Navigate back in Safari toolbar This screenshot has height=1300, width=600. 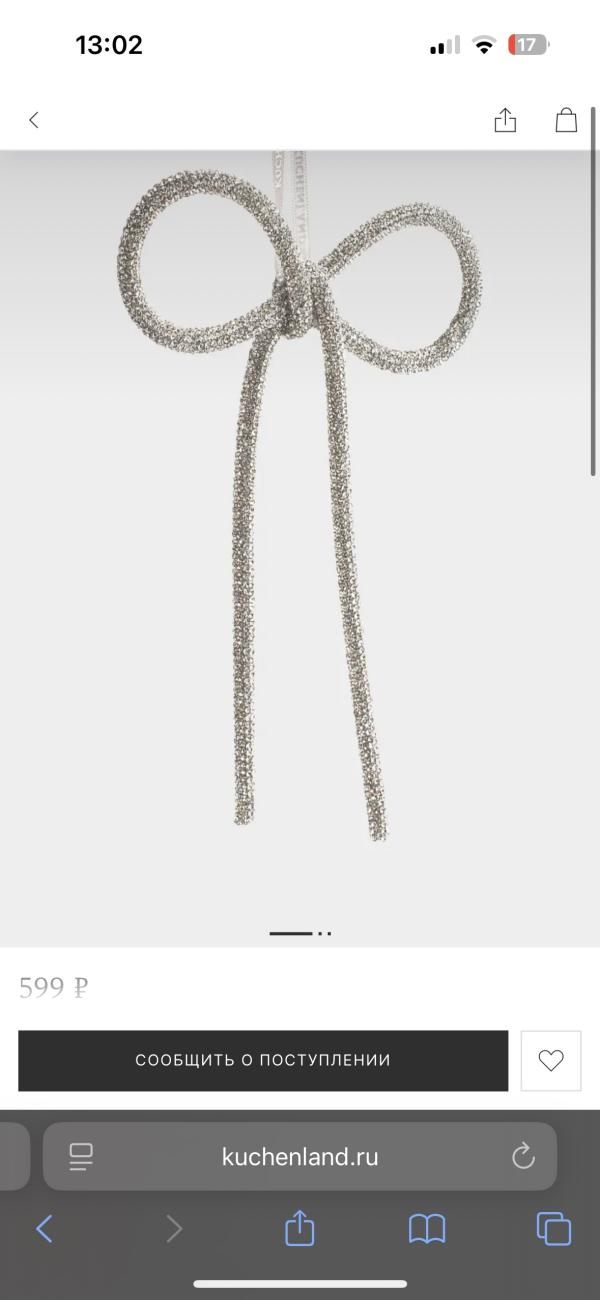tap(44, 1228)
